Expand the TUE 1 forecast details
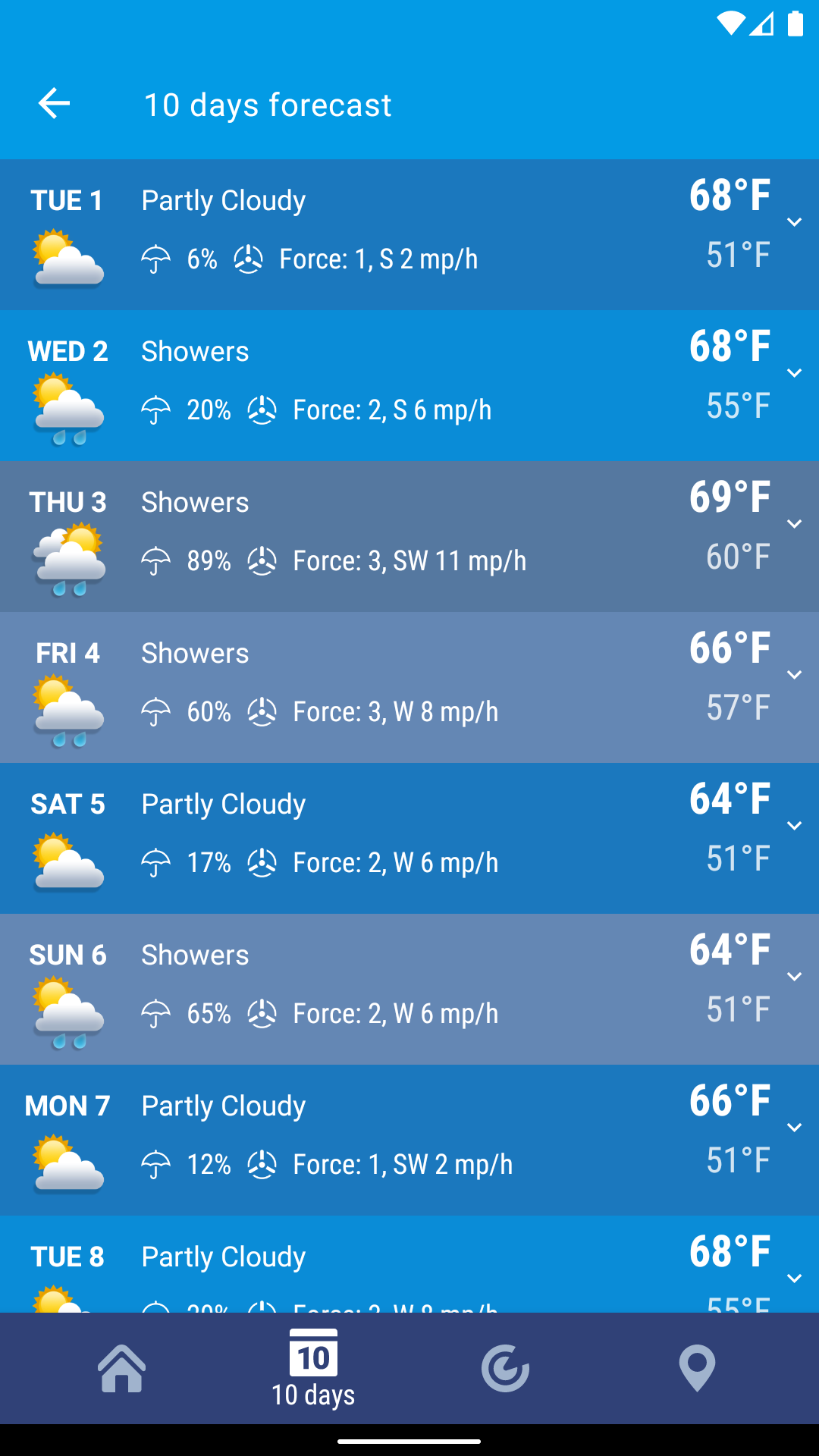Viewport: 819px width, 1456px height. click(794, 222)
